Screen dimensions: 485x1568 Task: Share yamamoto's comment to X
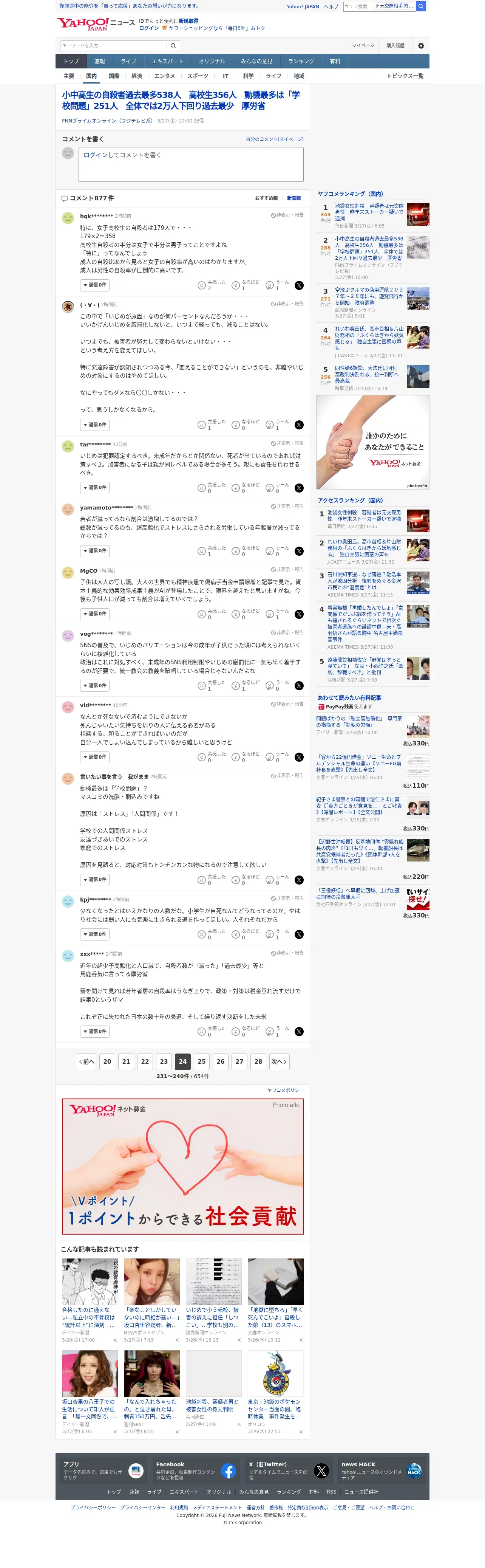click(299, 552)
